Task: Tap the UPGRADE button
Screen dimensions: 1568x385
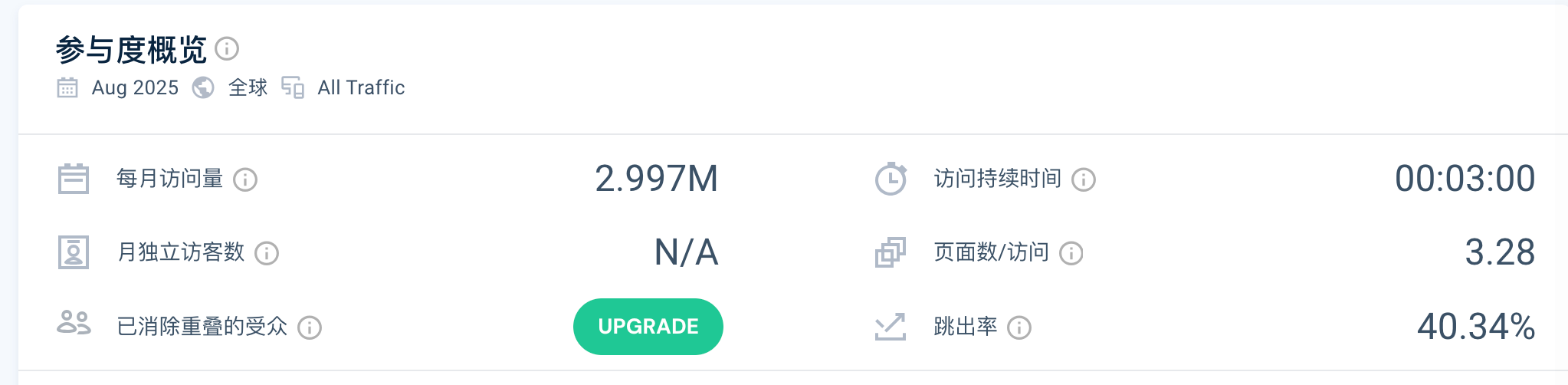Action: (x=648, y=327)
